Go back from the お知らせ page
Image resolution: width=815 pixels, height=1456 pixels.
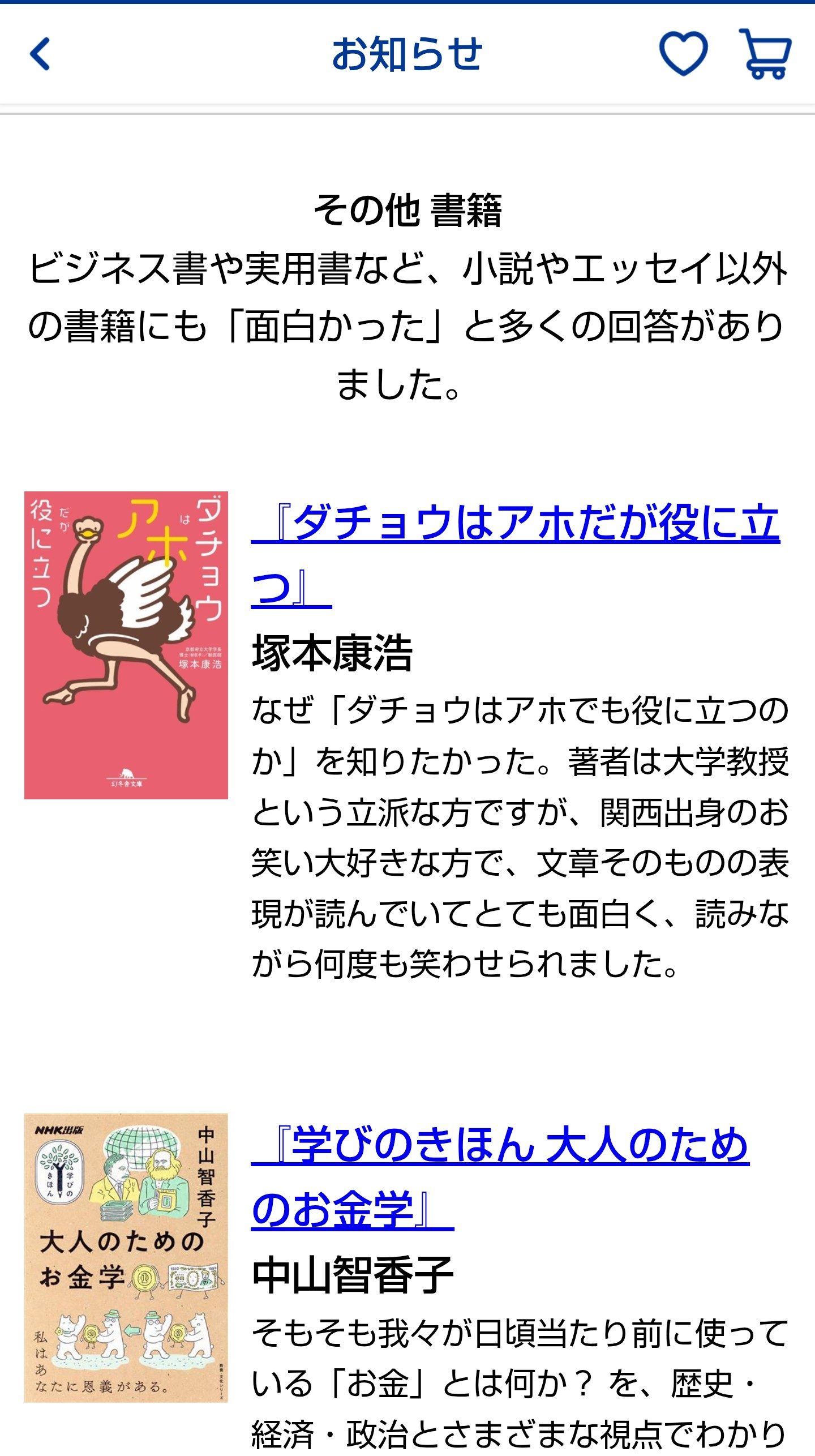pos(41,54)
